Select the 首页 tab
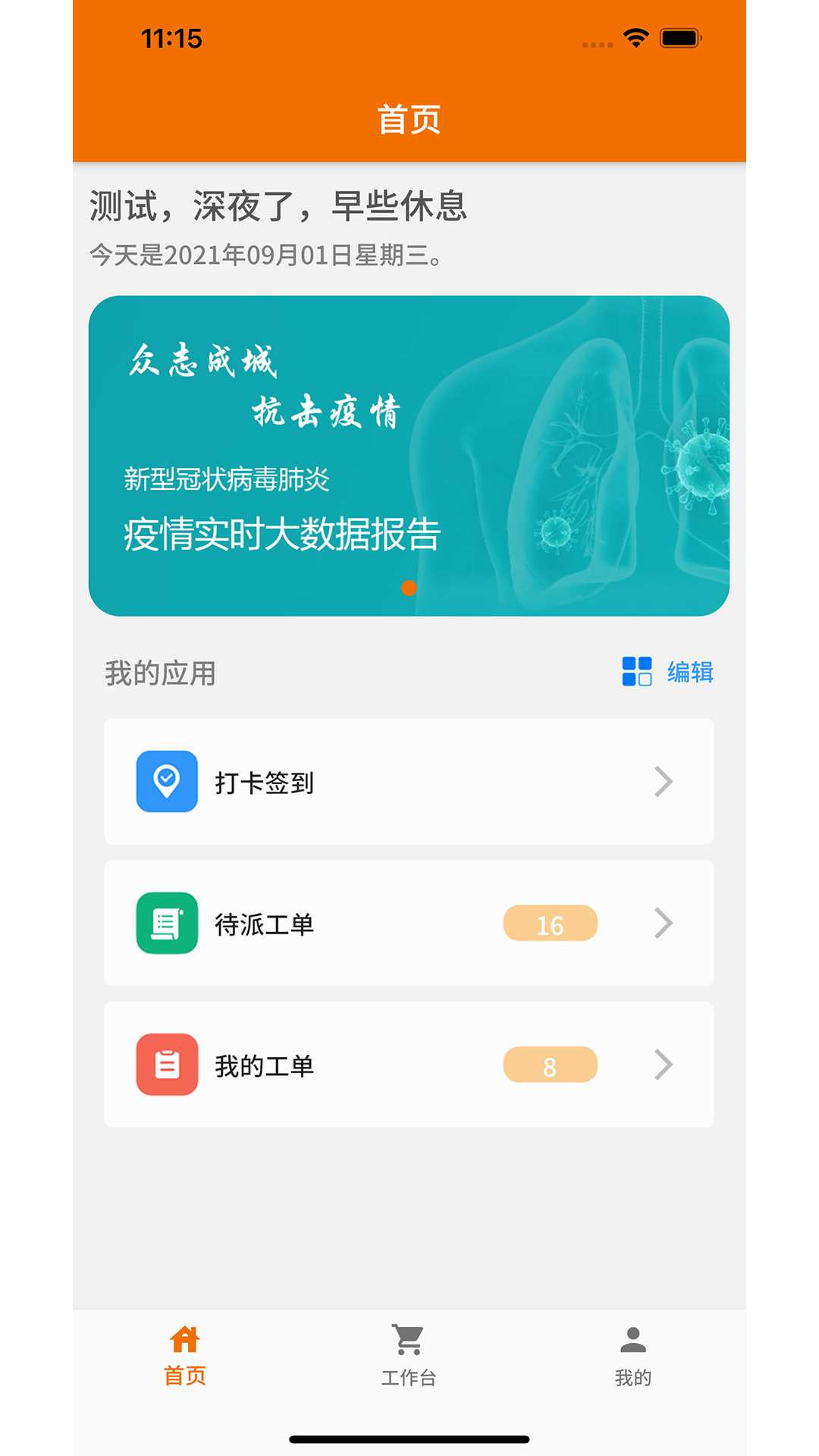Image resolution: width=819 pixels, height=1456 pixels. pos(185,1356)
